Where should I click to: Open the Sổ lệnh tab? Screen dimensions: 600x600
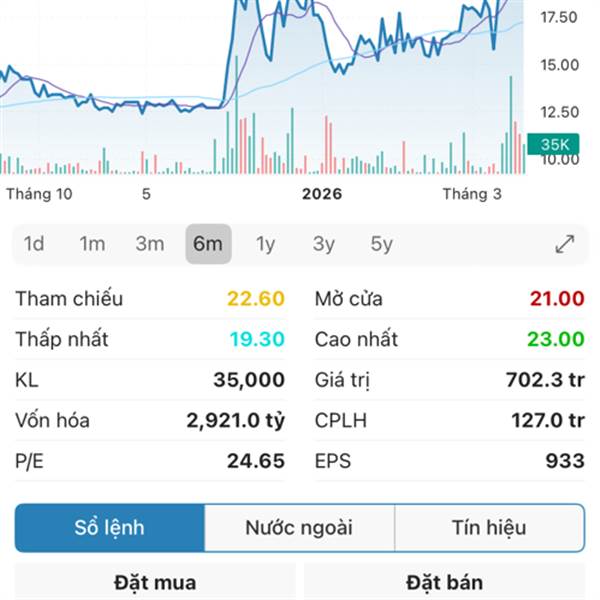tap(110, 528)
